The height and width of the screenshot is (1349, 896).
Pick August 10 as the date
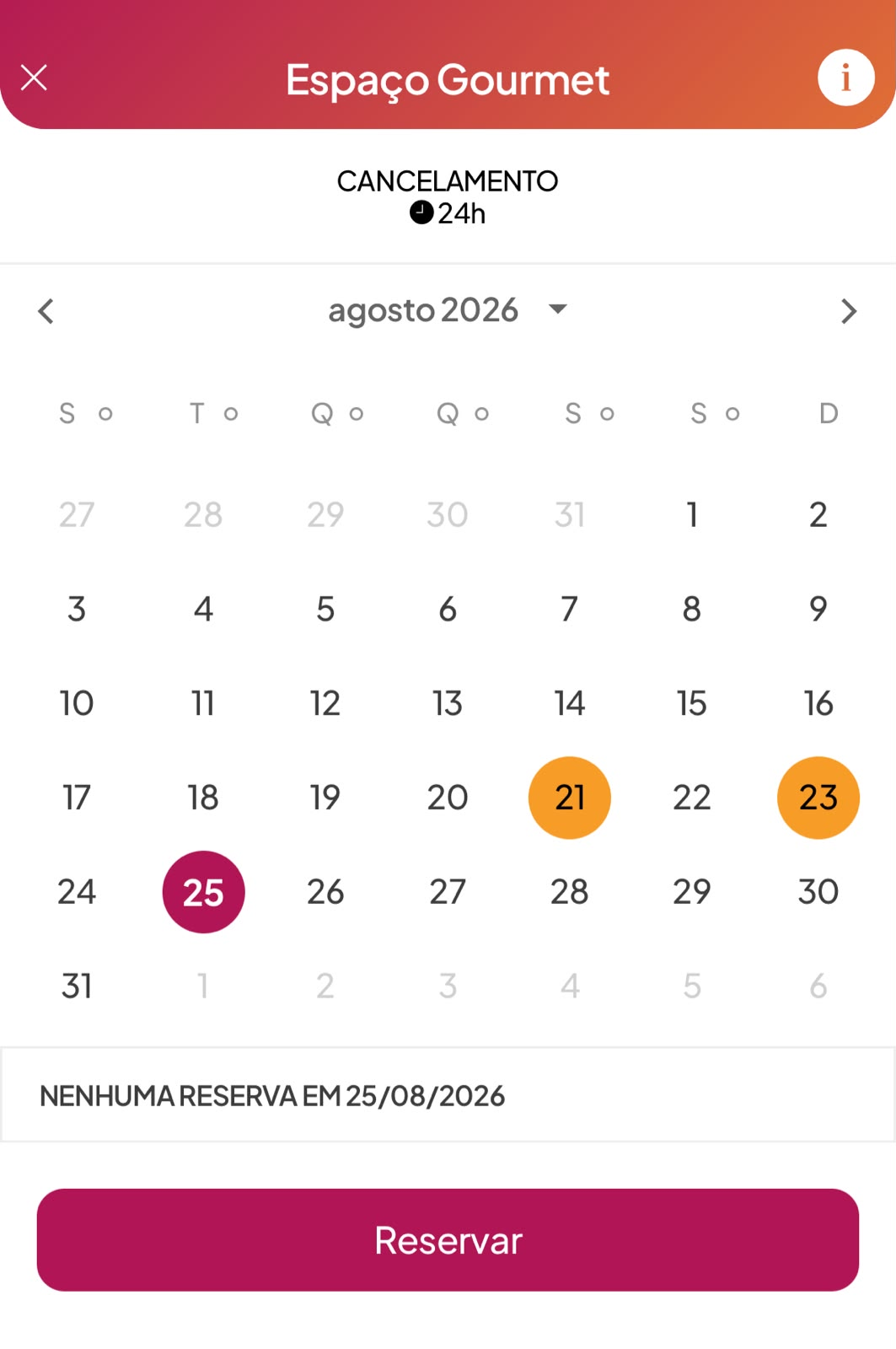77,703
